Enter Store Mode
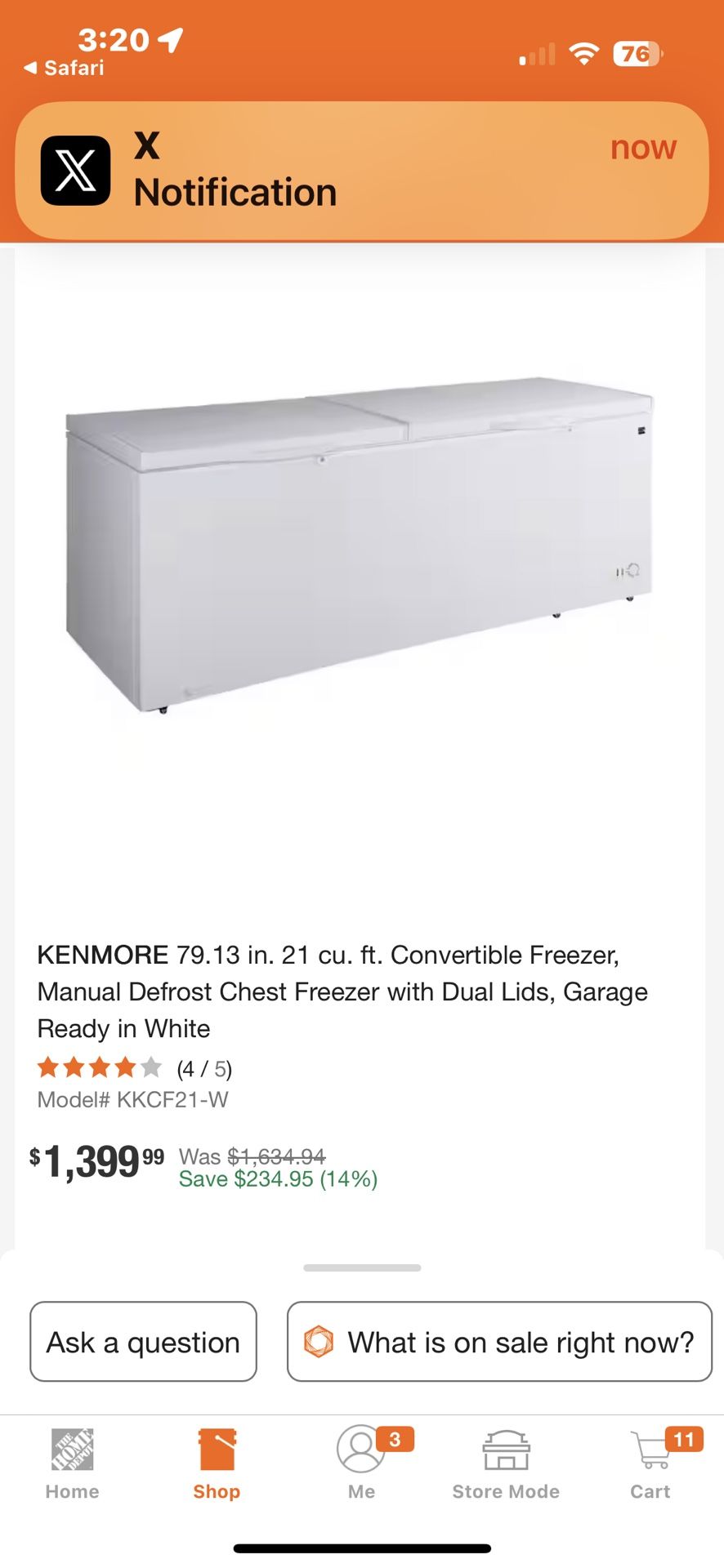This screenshot has width=724, height=1568. [506, 1464]
